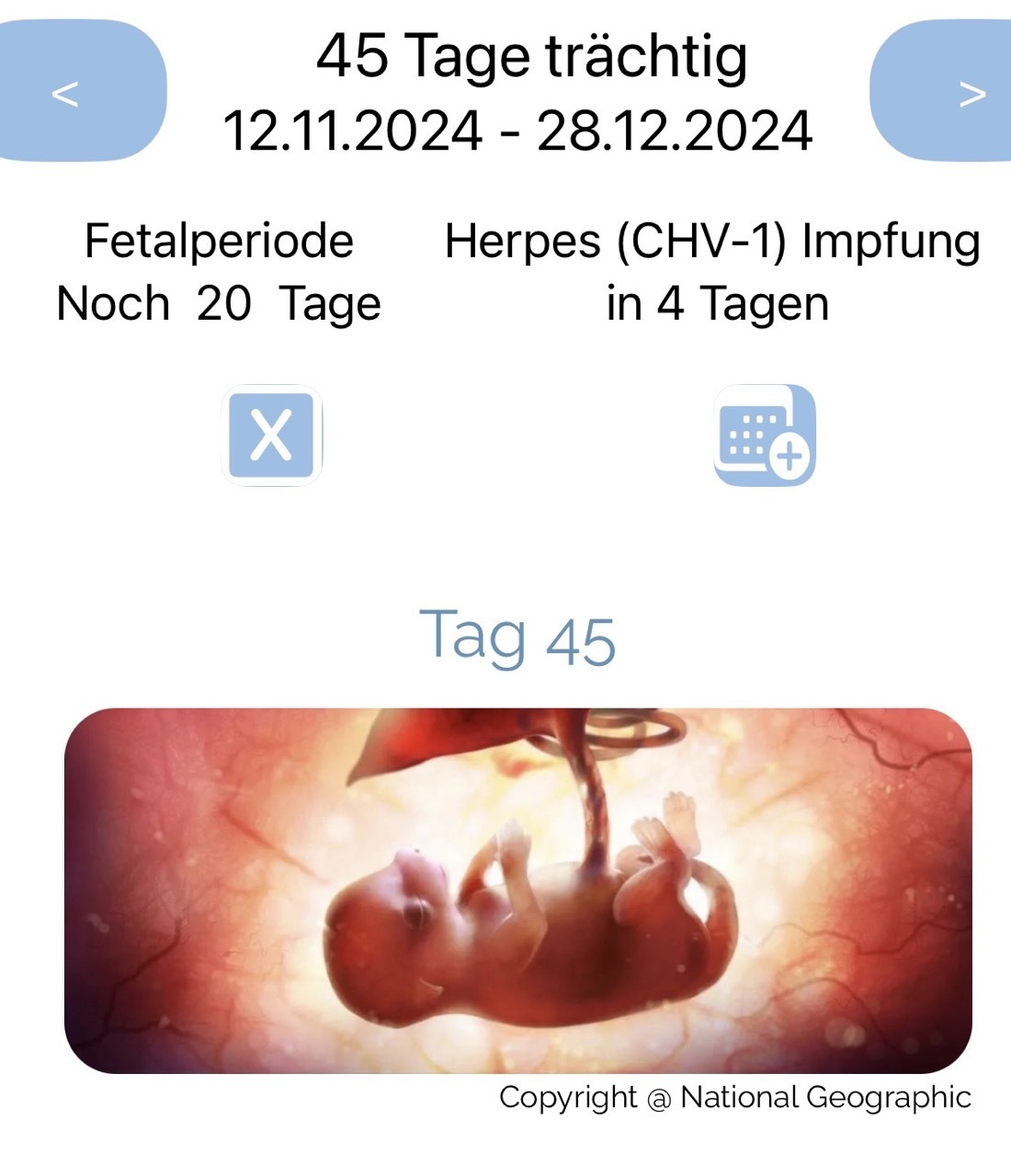Screen dimensions: 1011x1176
Task: Tap the X icon under Fetalperiode
Action: point(272,435)
